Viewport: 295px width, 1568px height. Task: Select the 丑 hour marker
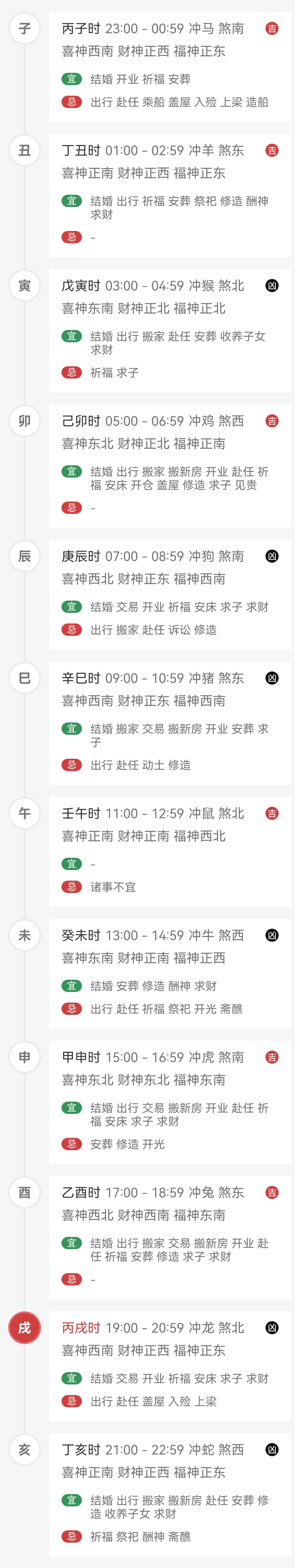[24, 150]
